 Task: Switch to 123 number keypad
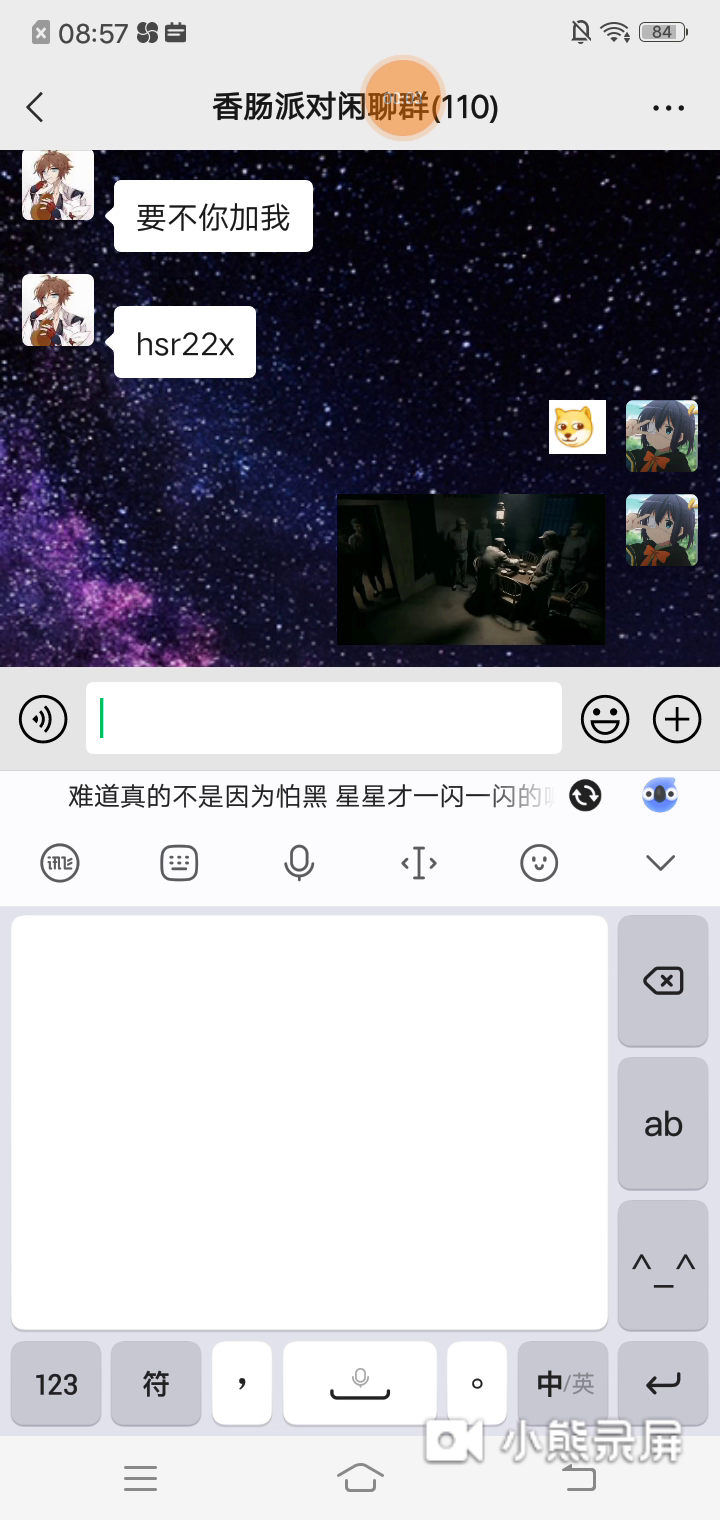coord(56,1384)
